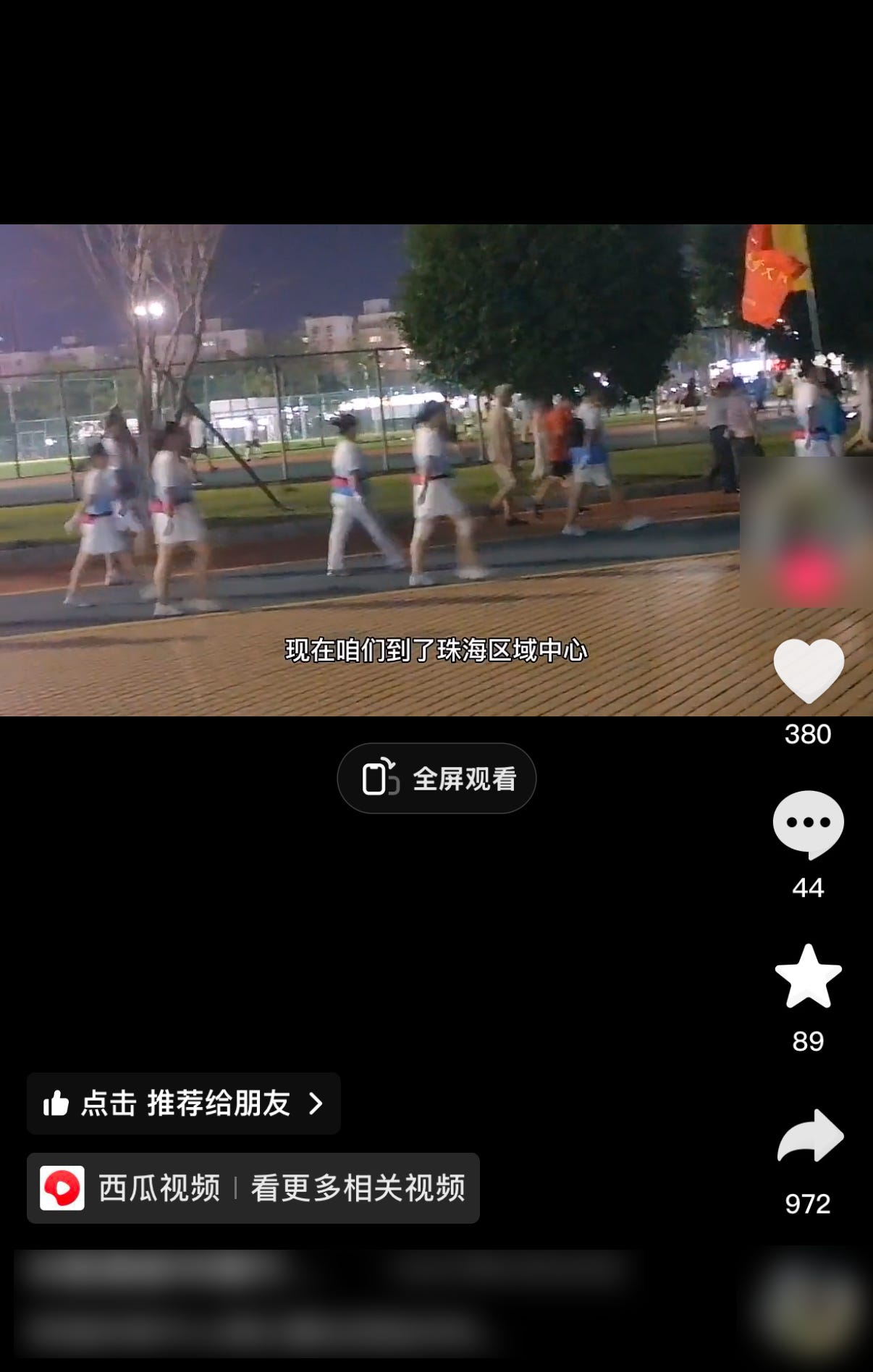
Task: Share this video using the arrow icon
Action: click(x=809, y=1136)
